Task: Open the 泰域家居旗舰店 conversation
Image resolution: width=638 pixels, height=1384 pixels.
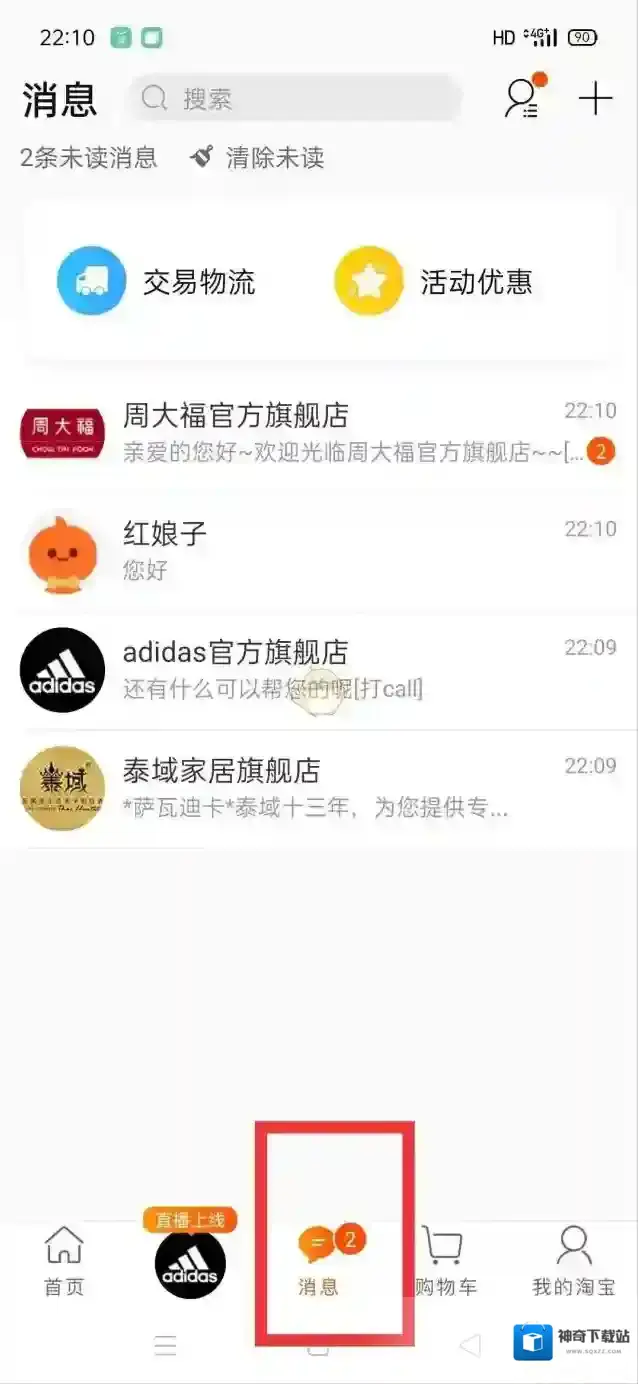Action: coord(318,788)
